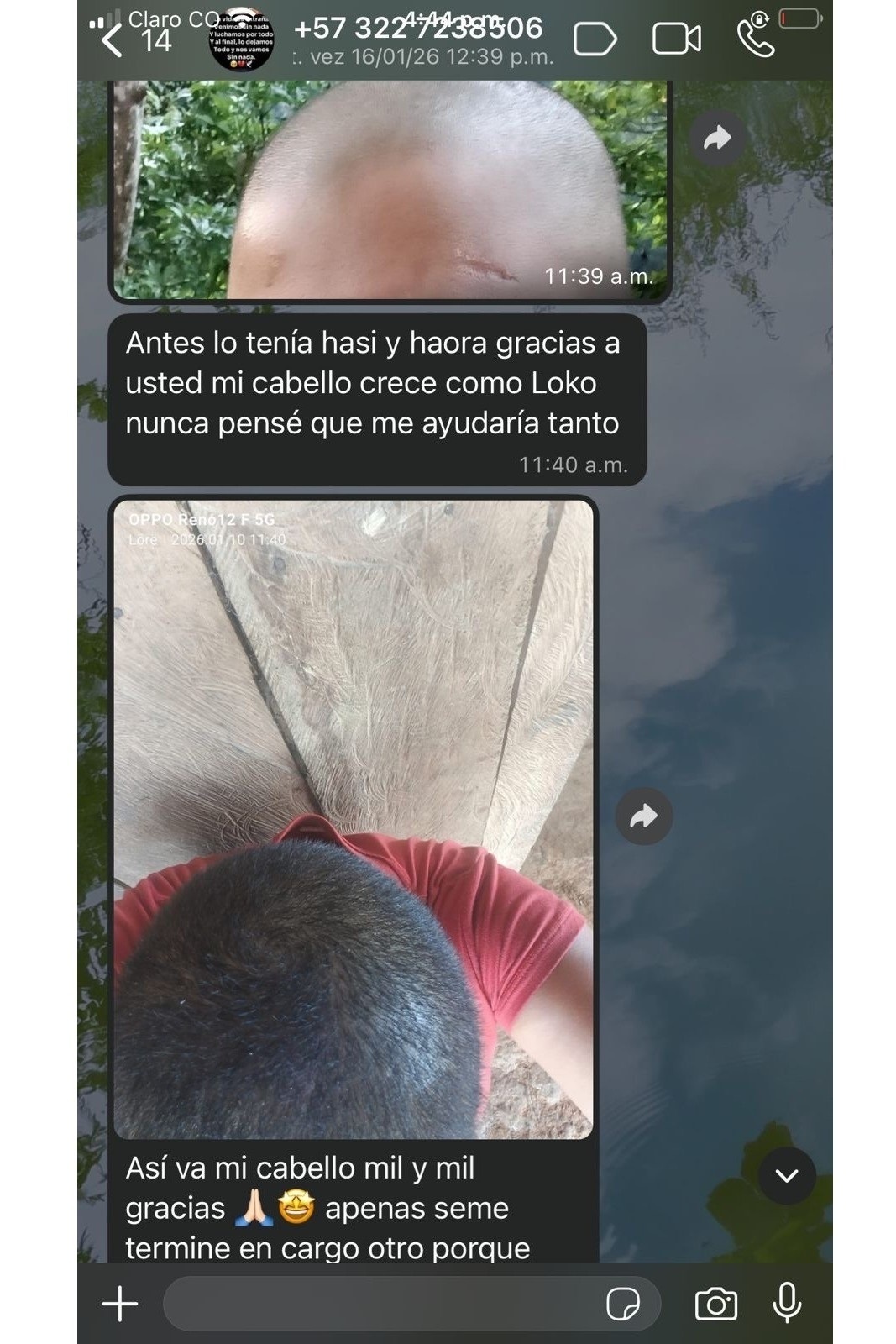Jump to the latest messages

click(786, 1175)
